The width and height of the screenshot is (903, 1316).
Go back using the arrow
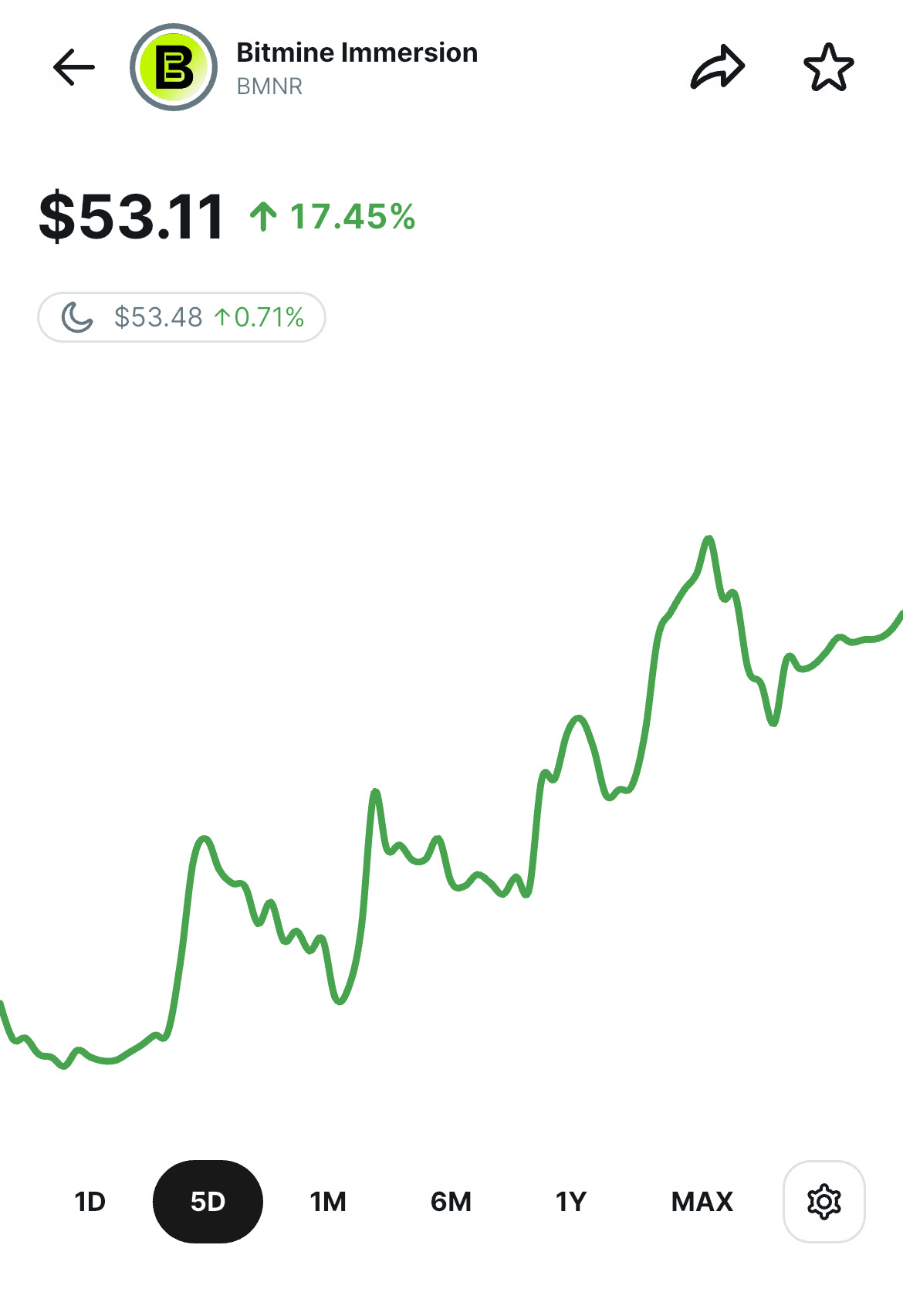pyautogui.click(x=74, y=67)
